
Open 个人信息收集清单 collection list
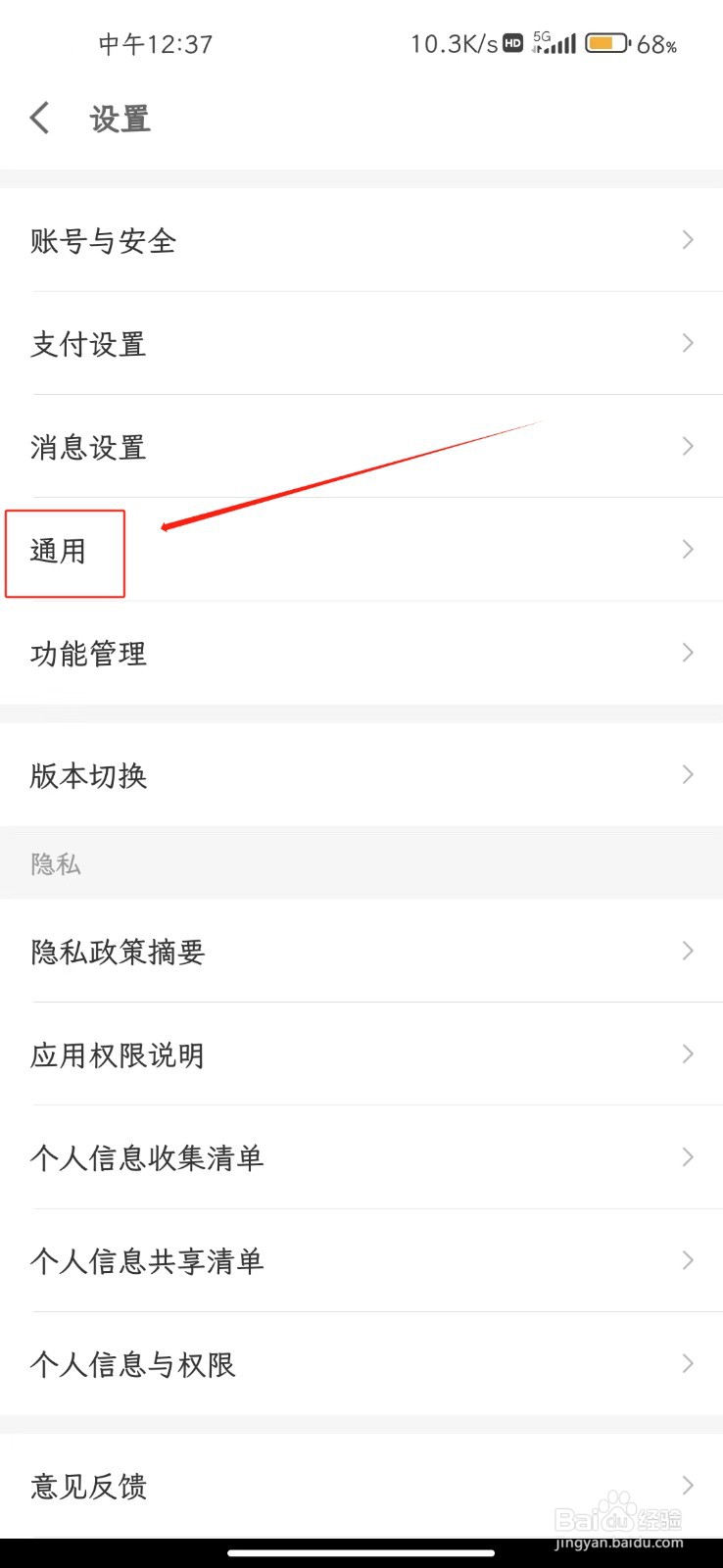coord(147,1157)
